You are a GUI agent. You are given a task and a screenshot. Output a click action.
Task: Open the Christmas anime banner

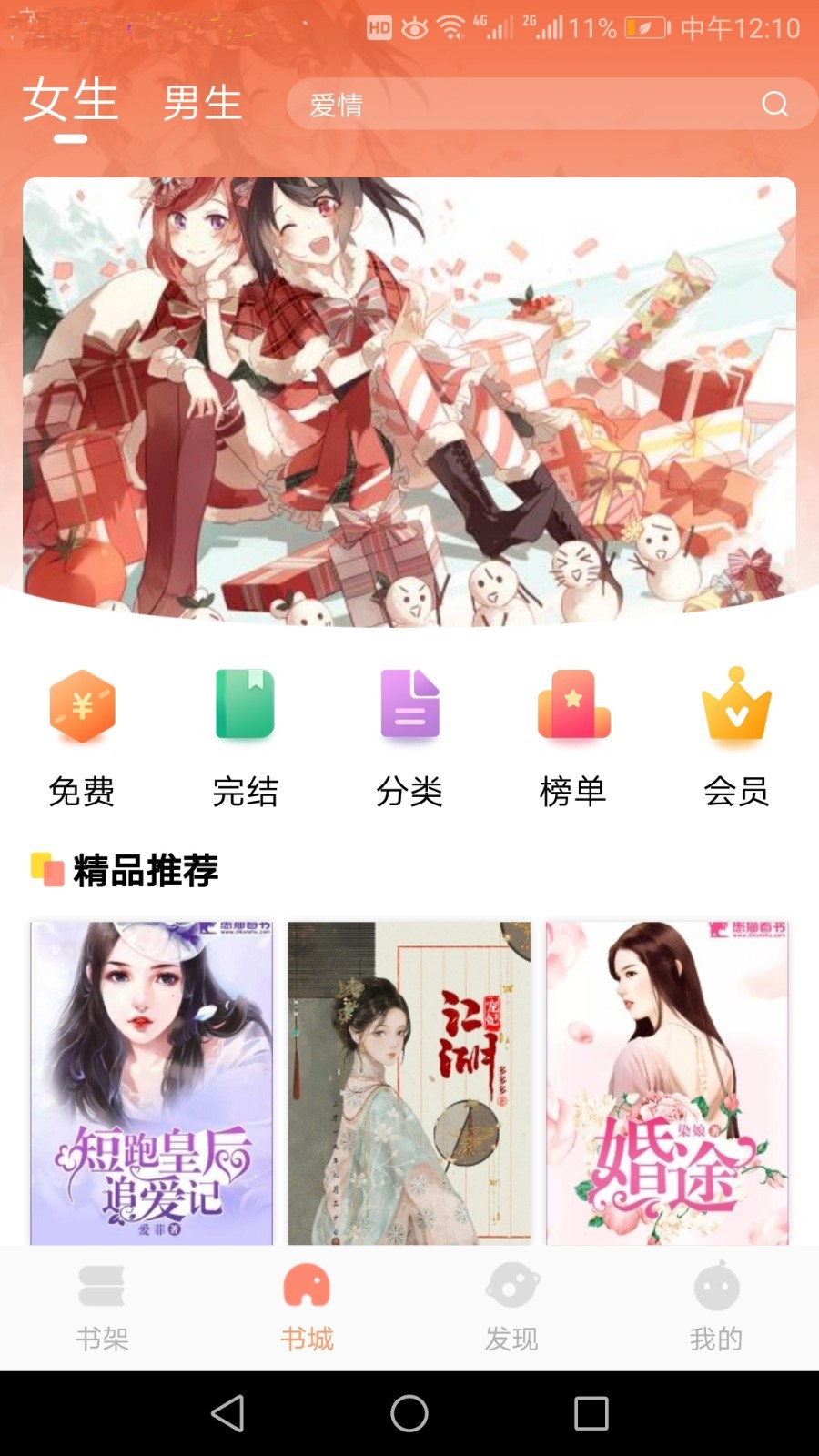coord(409,400)
